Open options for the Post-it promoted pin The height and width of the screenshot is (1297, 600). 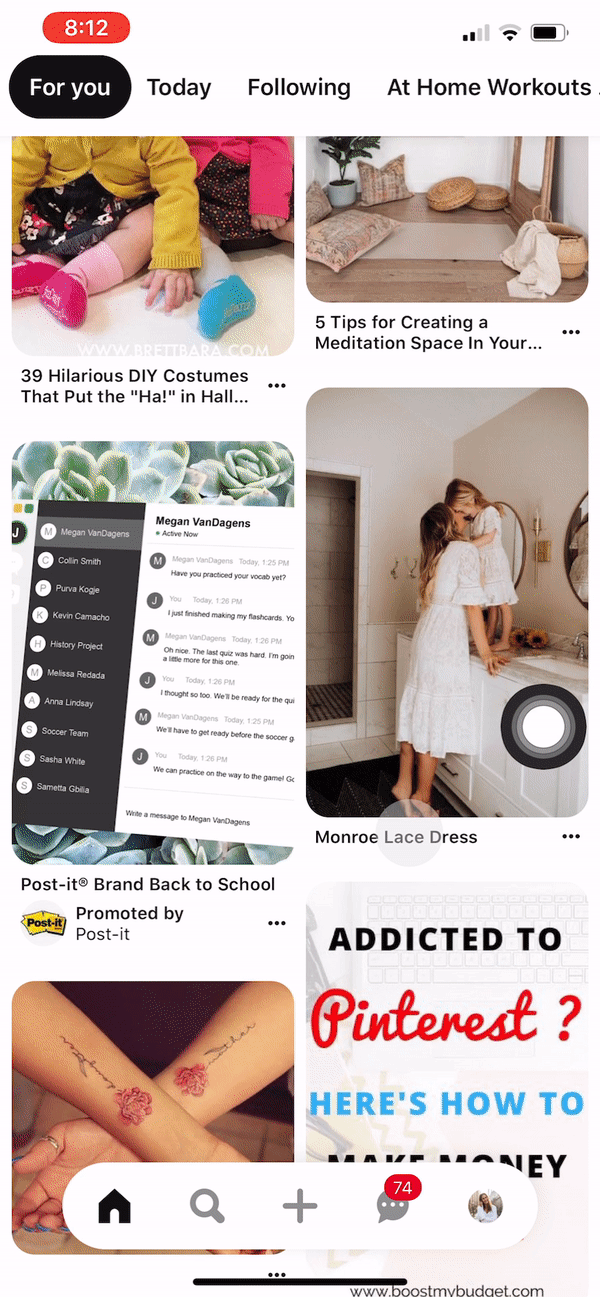click(x=277, y=923)
